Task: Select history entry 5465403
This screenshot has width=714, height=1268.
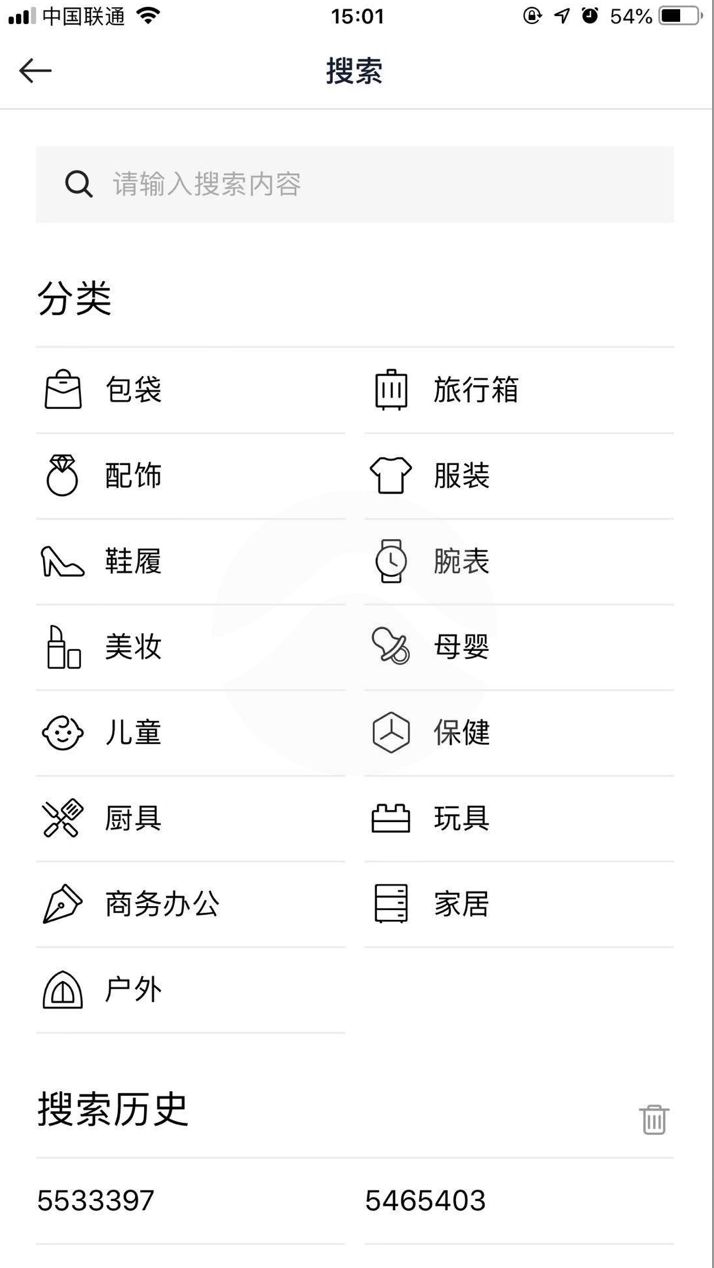Action: [519, 1201]
